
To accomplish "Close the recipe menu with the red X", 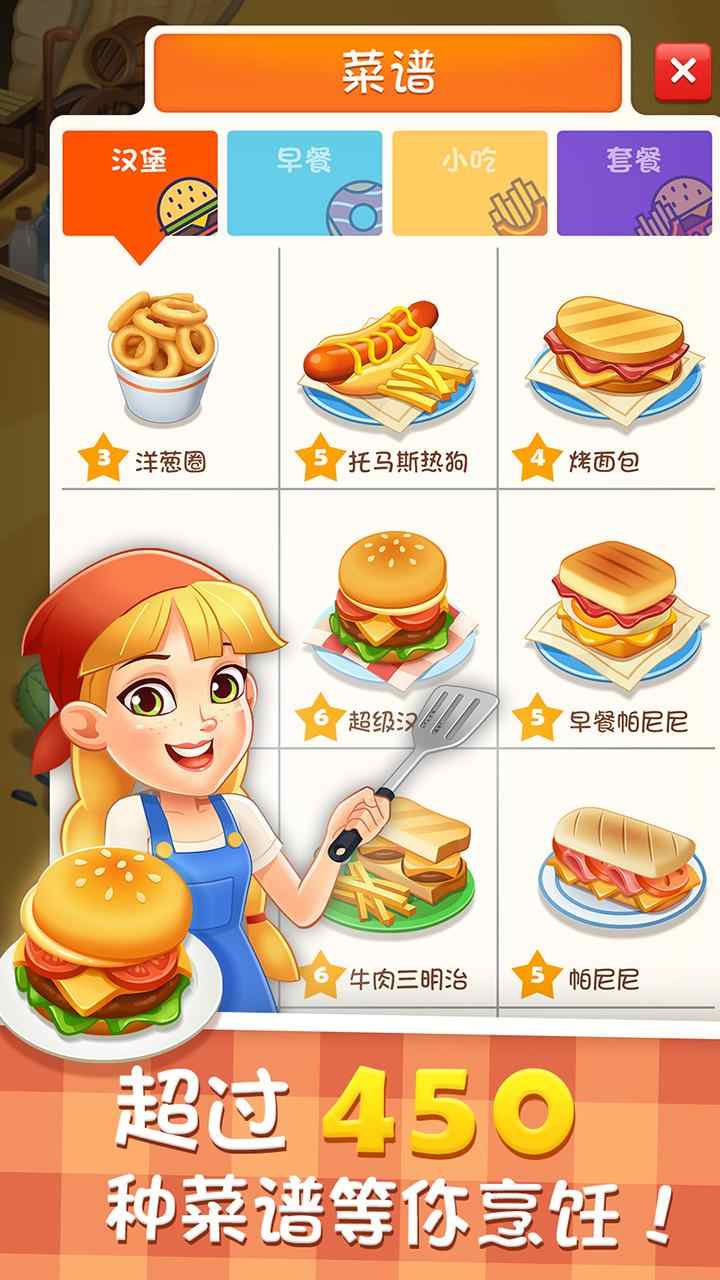I will (681, 68).
